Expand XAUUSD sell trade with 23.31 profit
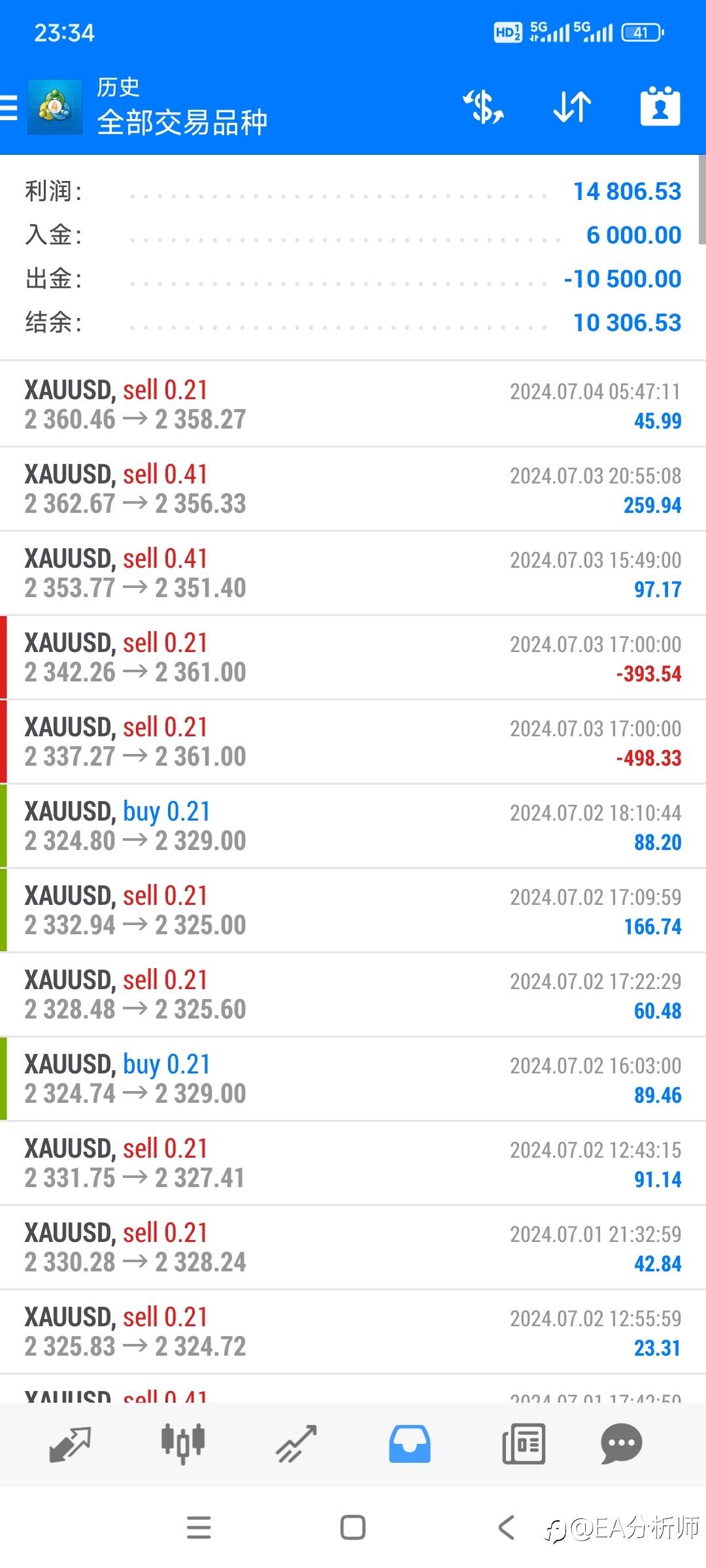Image resolution: width=706 pixels, height=1568 pixels. tap(353, 1331)
